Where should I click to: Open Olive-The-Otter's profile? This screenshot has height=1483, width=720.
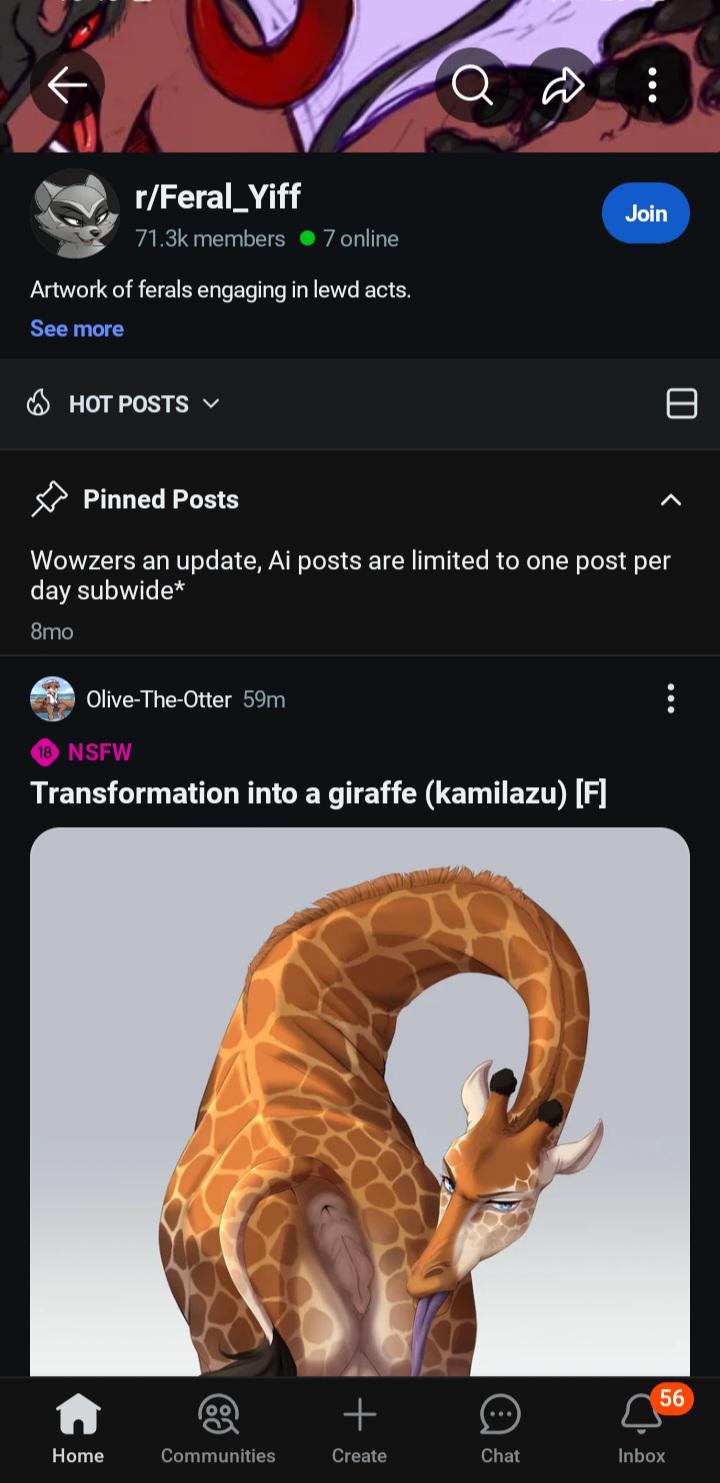[x=158, y=700]
